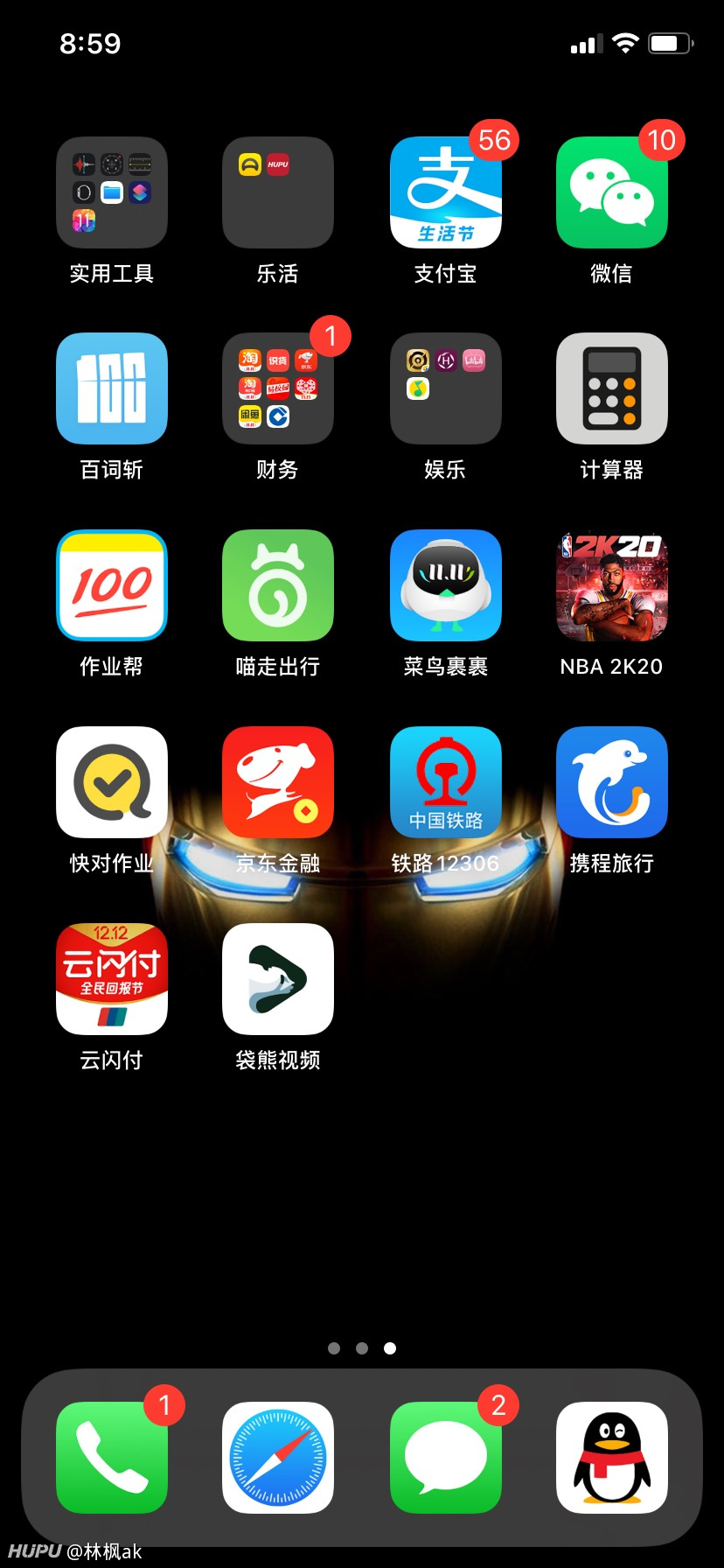724x1568 pixels.
Task: Launch 百词斩 app
Action: coord(112,388)
